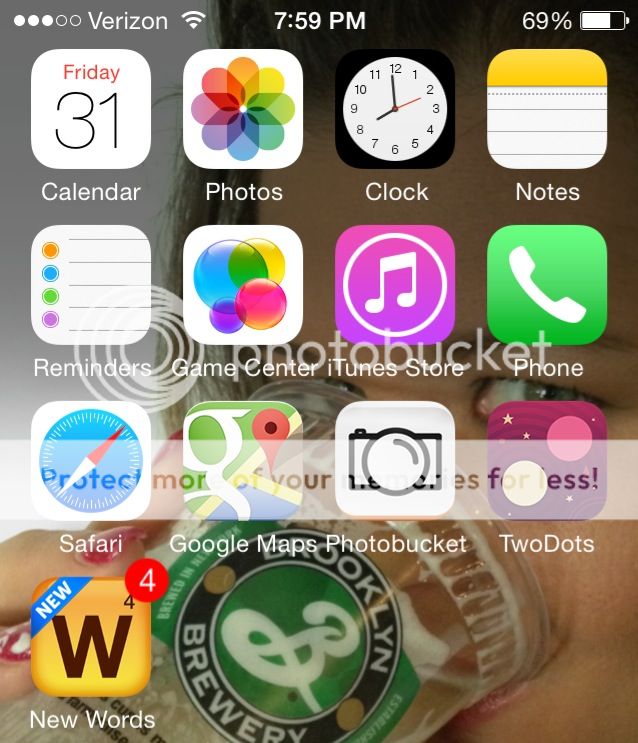Image resolution: width=638 pixels, height=743 pixels.
Task: Launch Google Maps
Action: click(243, 461)
